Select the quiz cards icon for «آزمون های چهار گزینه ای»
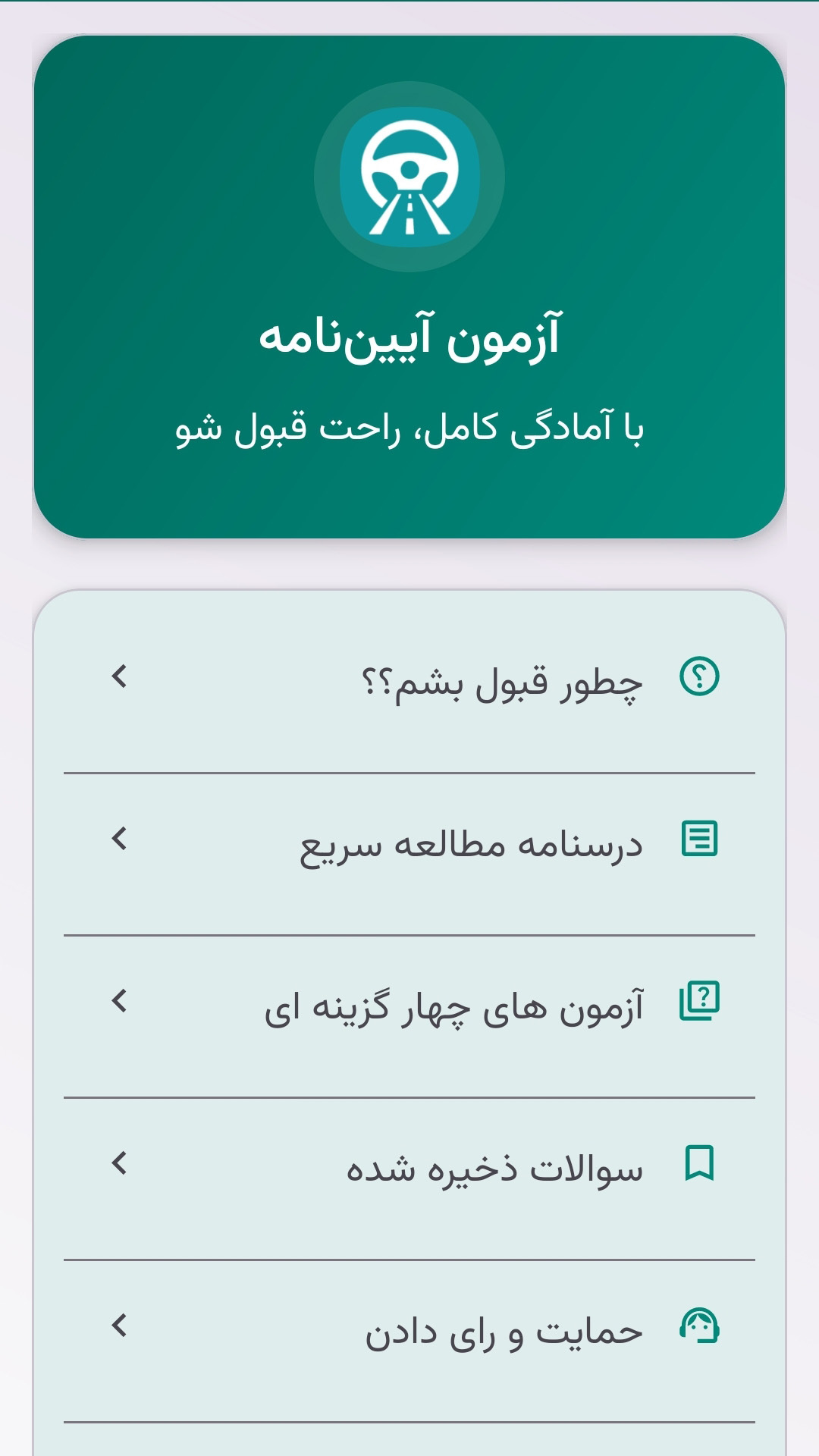This screenshot has height=1456, width=819. coord(698,1001)
